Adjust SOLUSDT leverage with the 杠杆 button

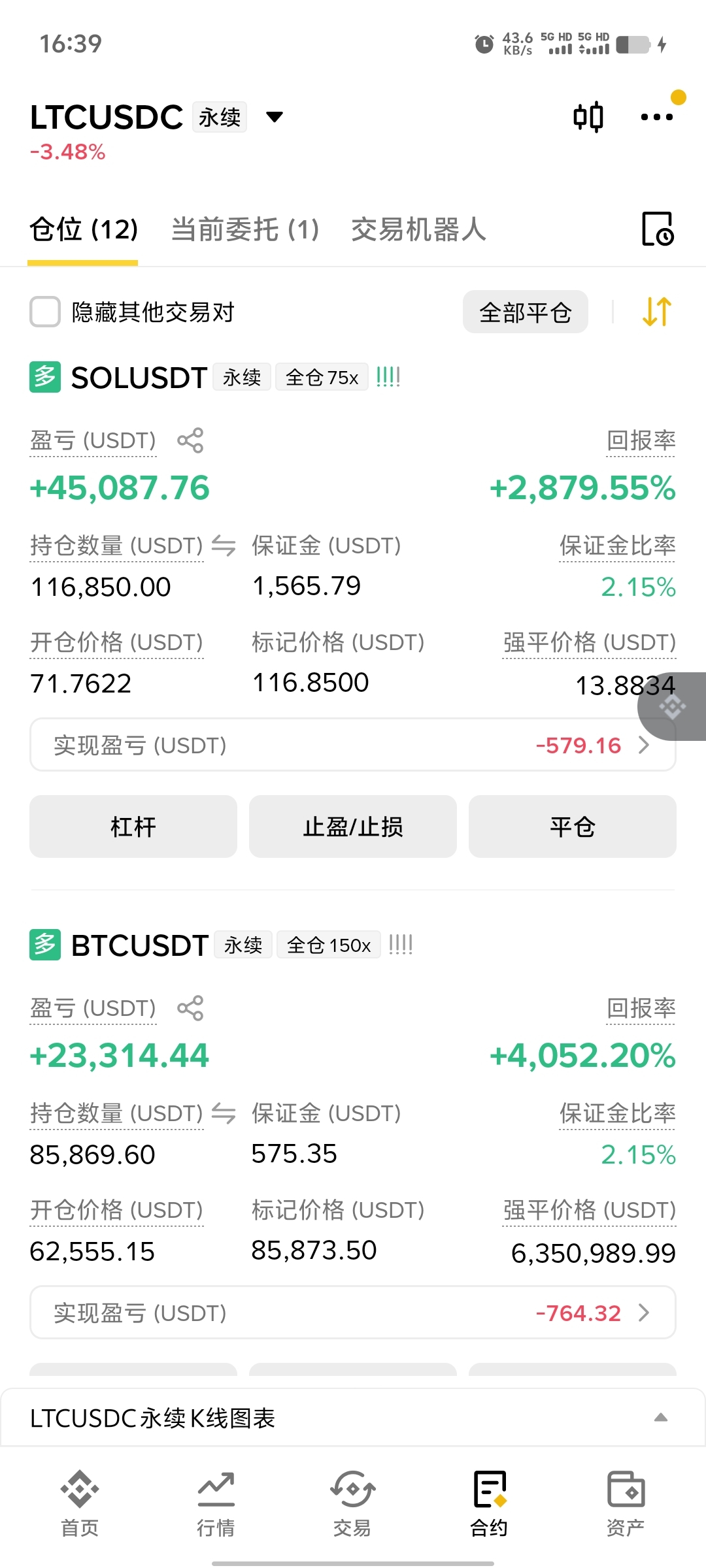point(133,826)
